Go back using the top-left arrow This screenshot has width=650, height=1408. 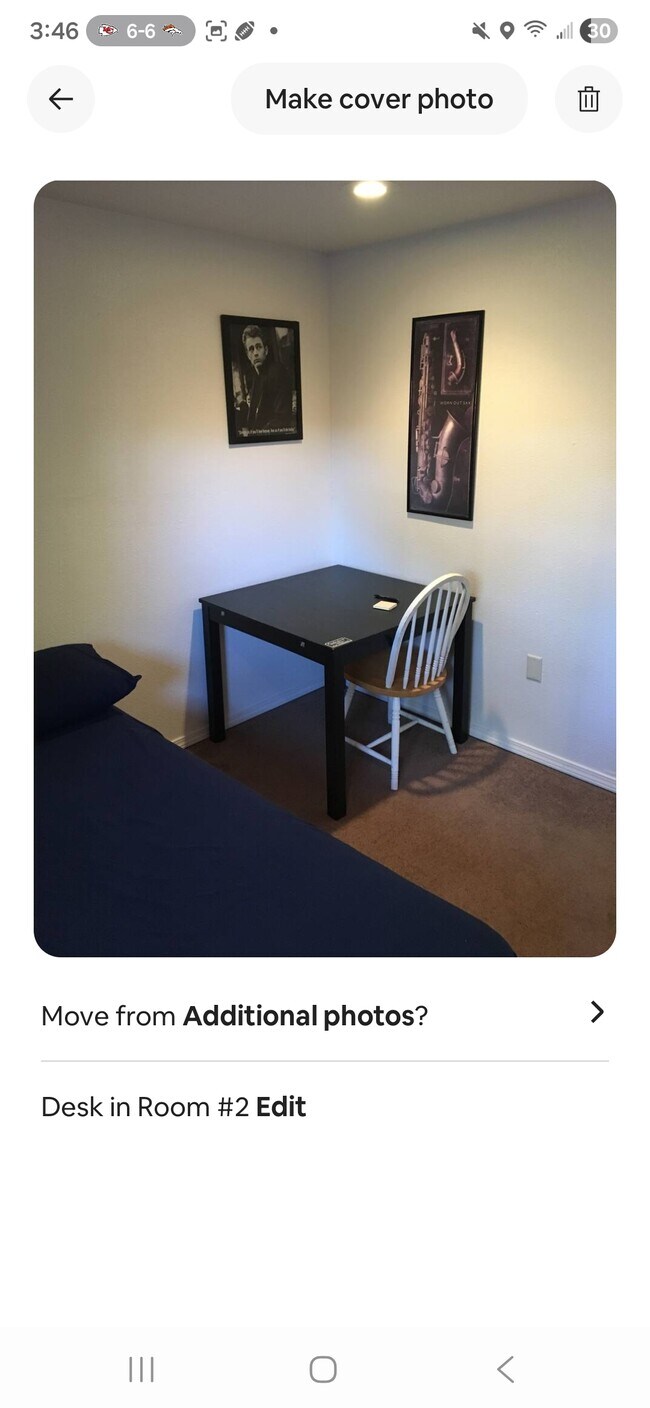(x=61, y=99)
